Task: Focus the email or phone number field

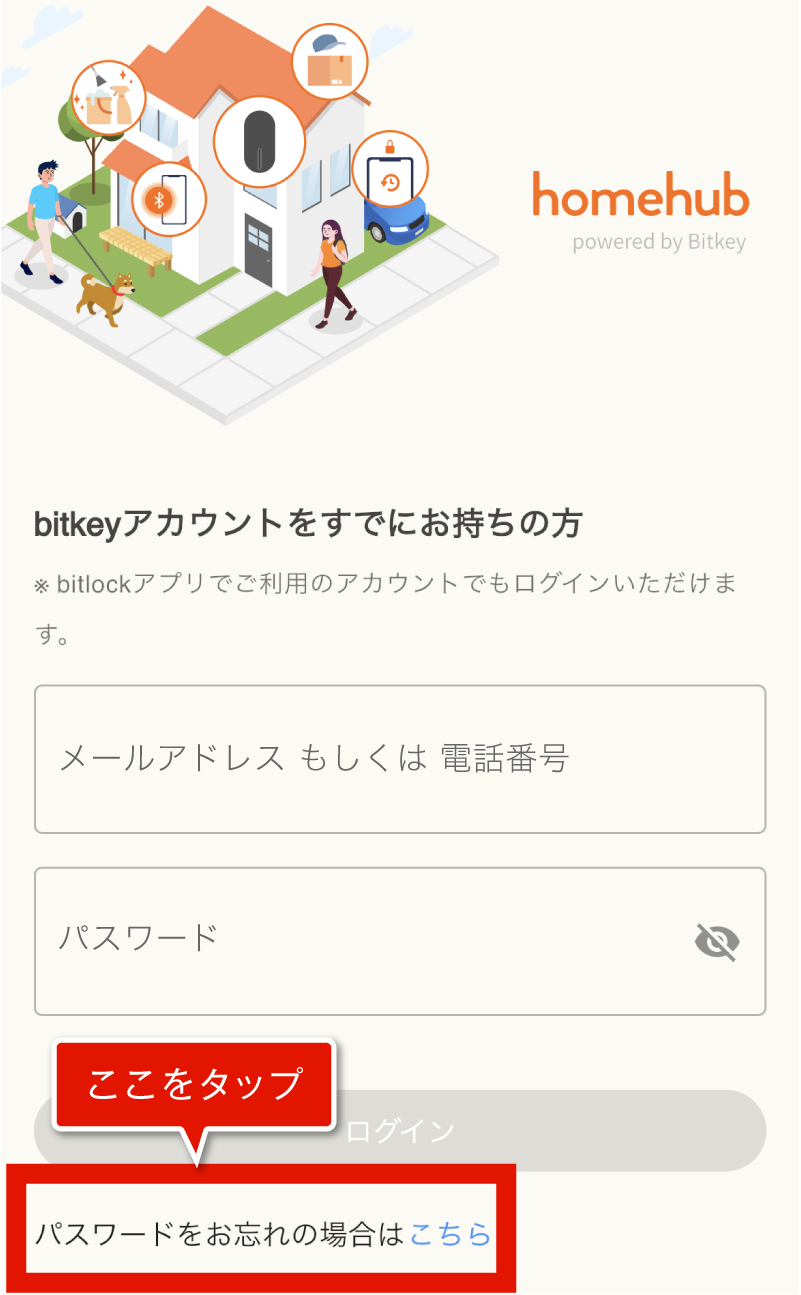Action: click(400, 759)
